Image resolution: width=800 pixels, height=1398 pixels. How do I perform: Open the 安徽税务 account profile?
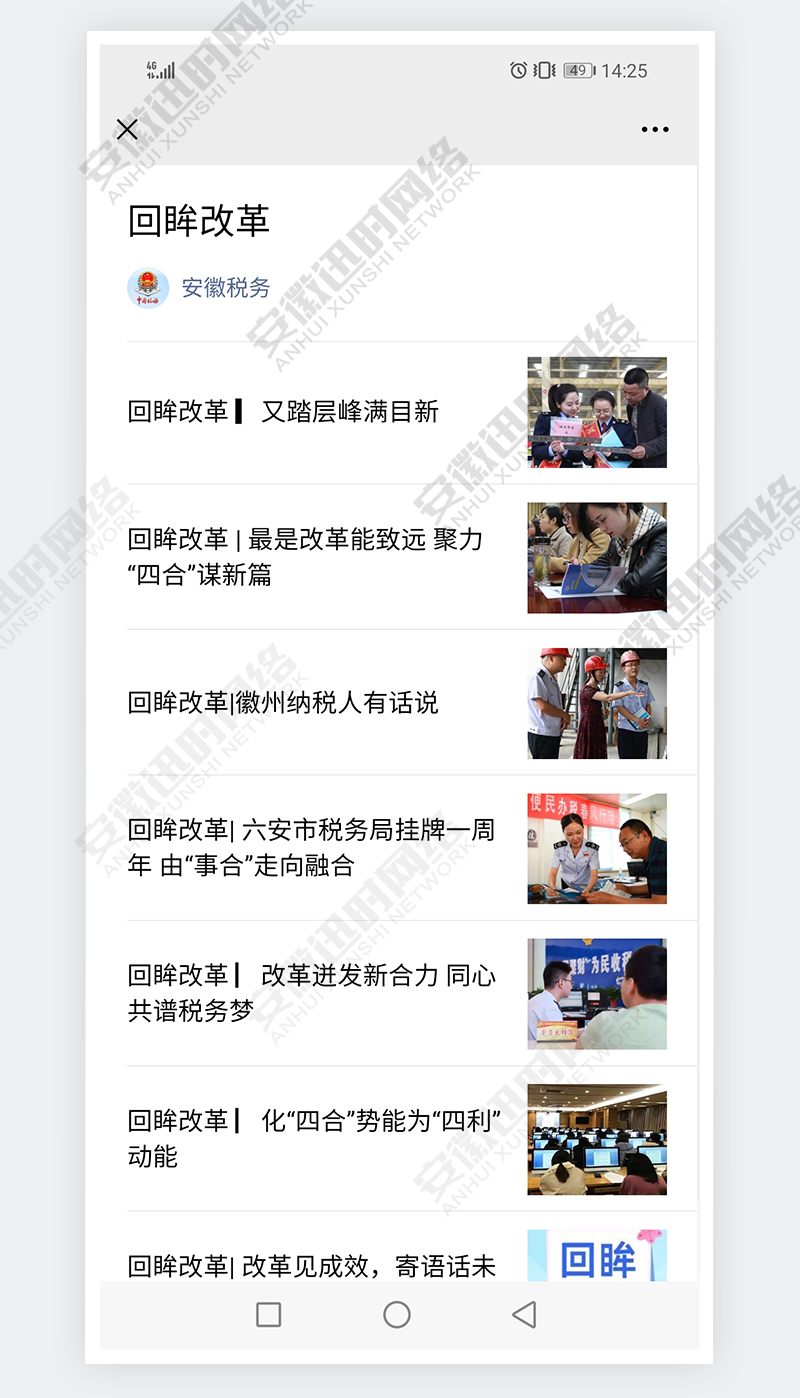pyautogui.click(x=225, y=288)
